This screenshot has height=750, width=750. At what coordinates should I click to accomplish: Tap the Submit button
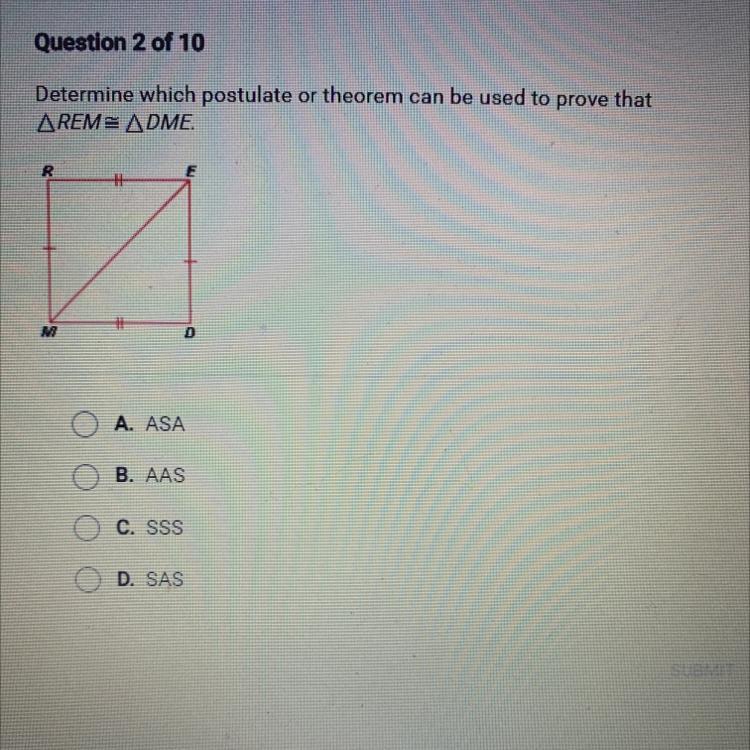(704, 671)
